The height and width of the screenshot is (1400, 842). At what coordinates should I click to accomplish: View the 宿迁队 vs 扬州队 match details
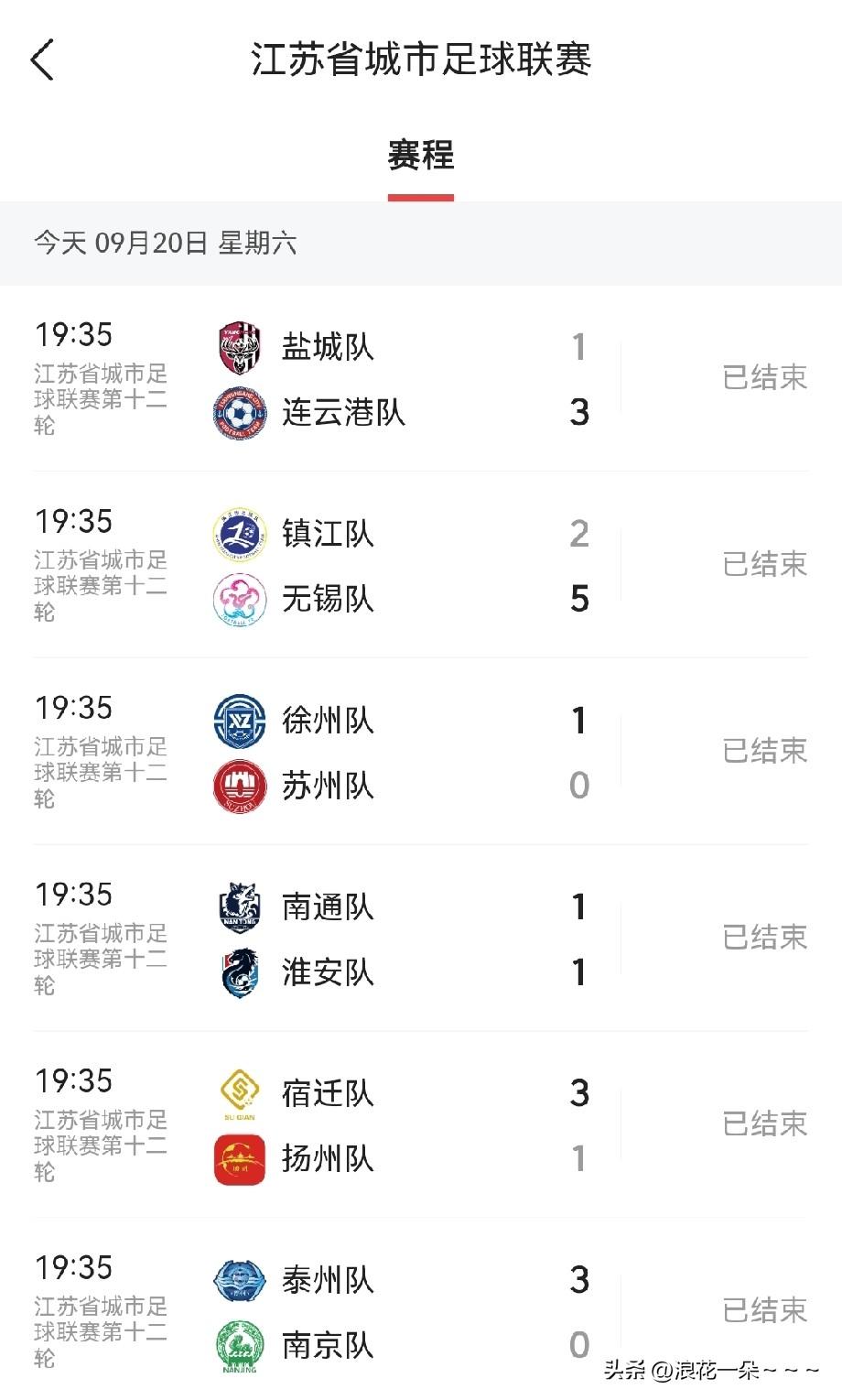421,1125
